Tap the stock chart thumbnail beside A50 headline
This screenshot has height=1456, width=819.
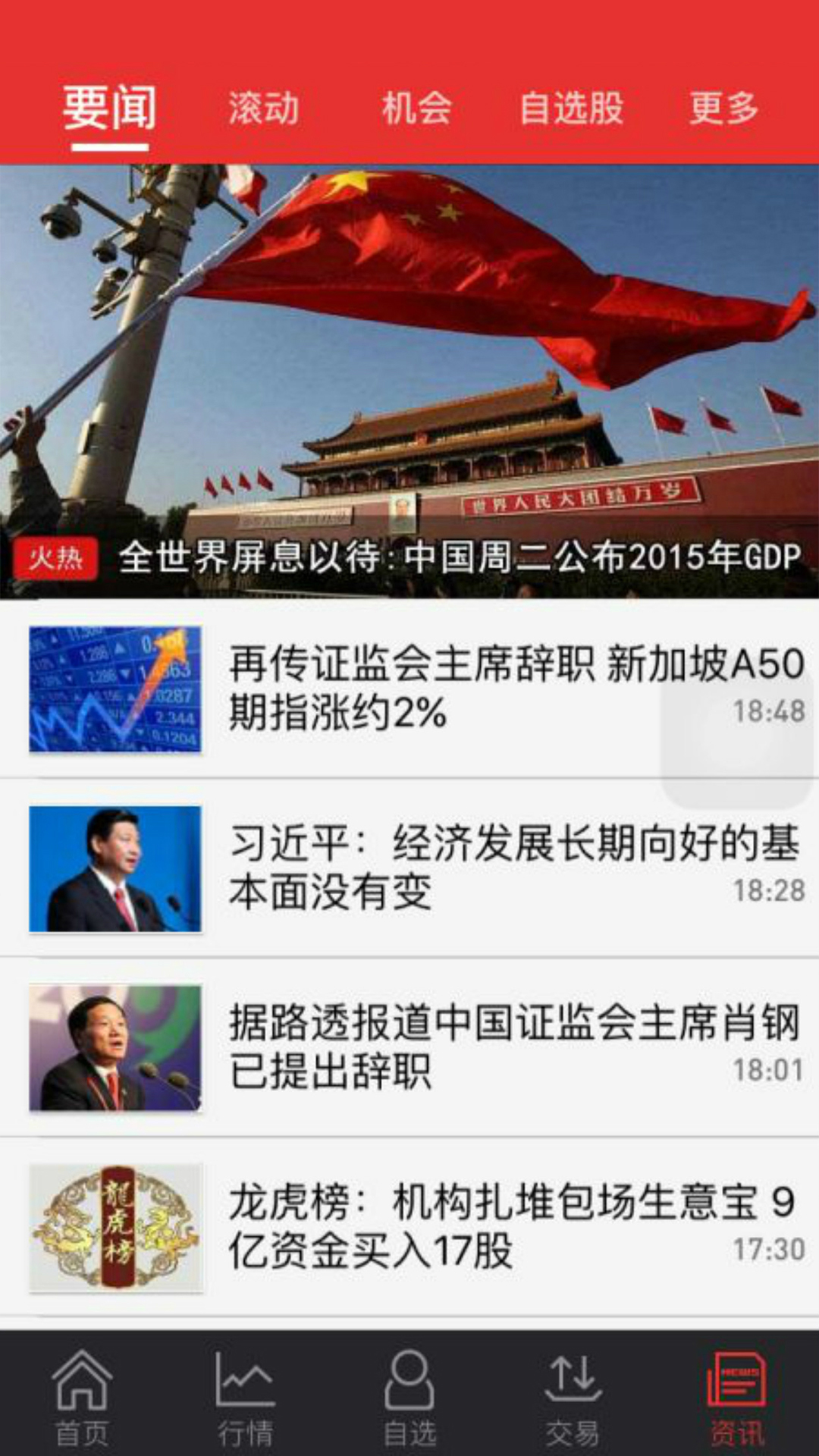pyautogui.click(x=114, y=689)
